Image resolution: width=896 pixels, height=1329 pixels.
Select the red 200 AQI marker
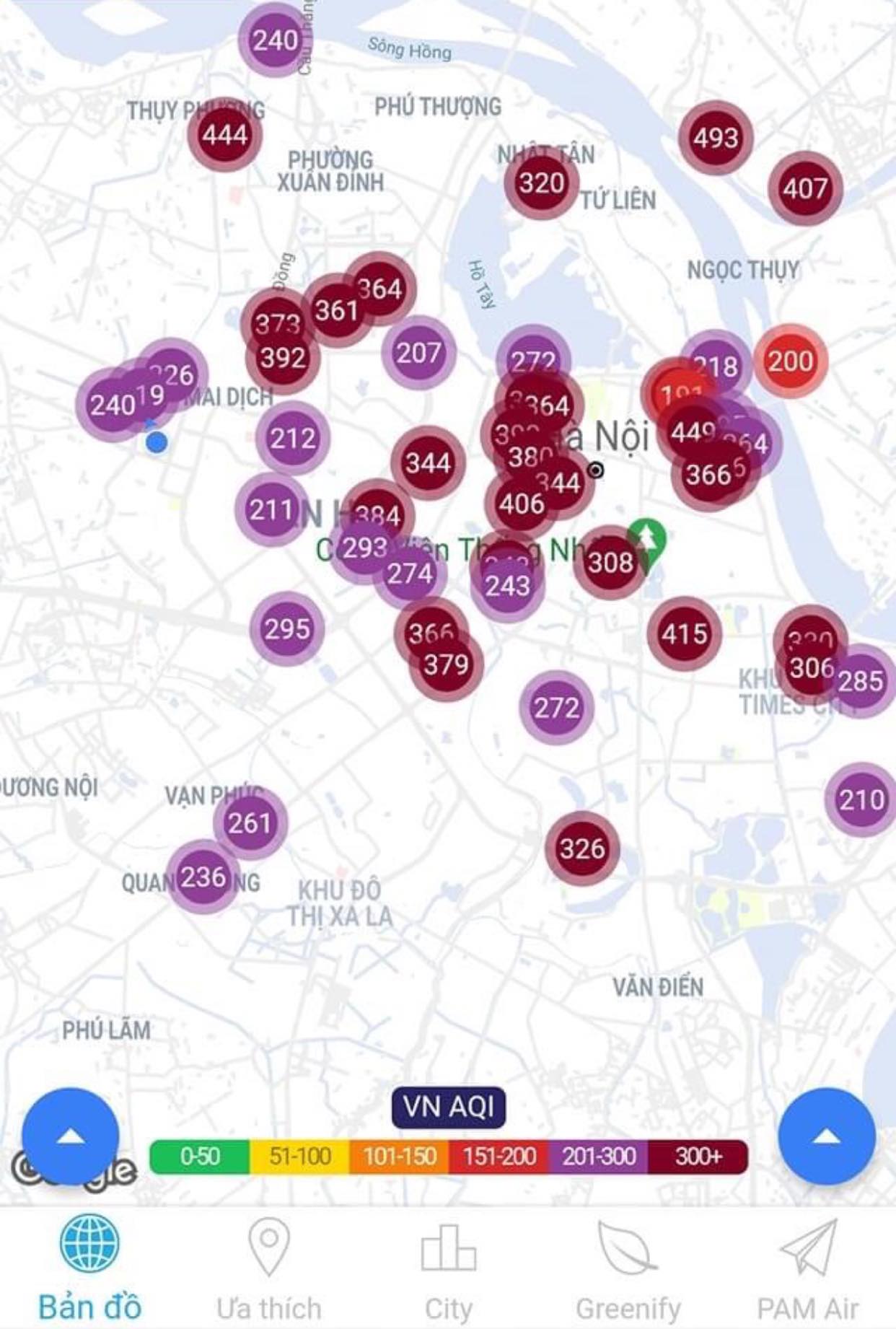(791, 361)
